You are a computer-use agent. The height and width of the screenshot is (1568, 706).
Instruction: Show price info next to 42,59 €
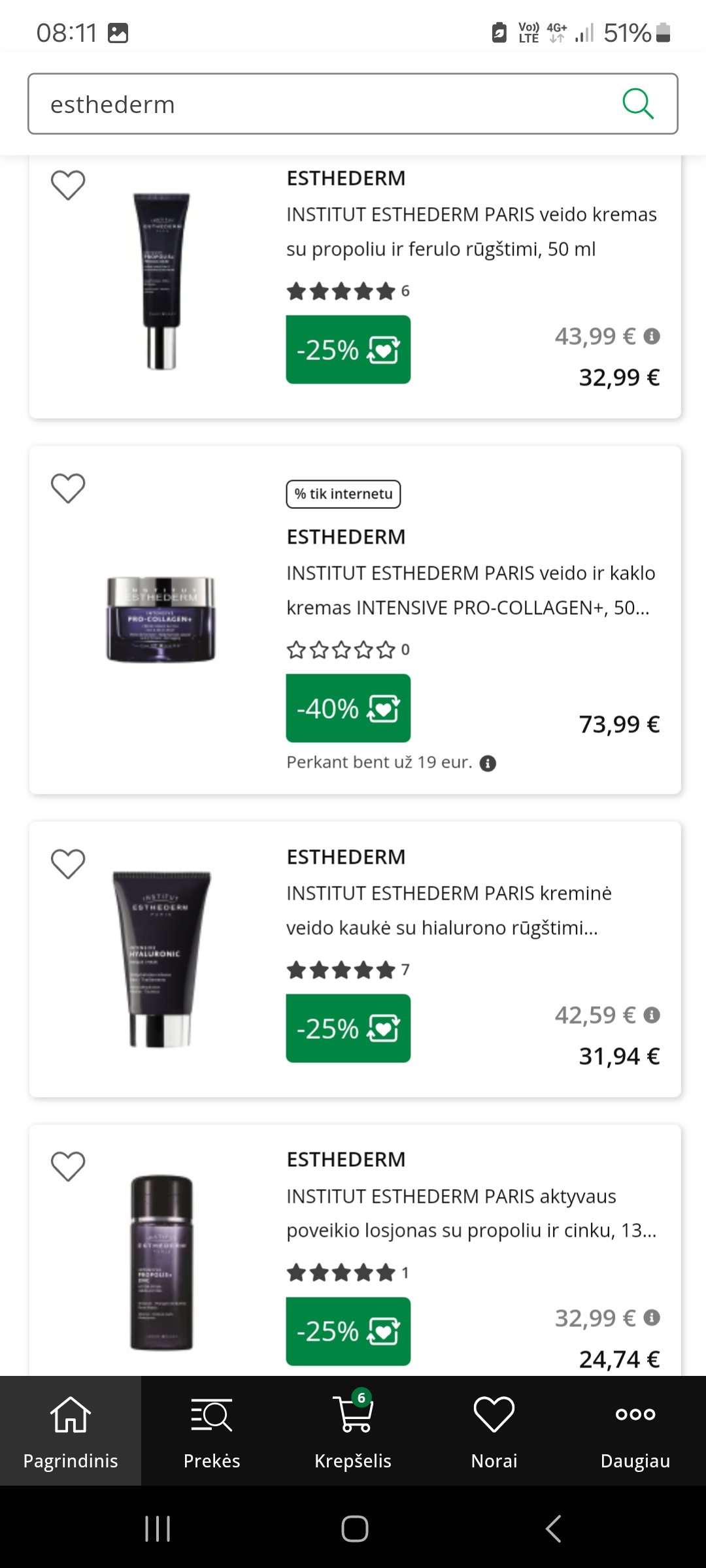click(x=652, y=1015)
